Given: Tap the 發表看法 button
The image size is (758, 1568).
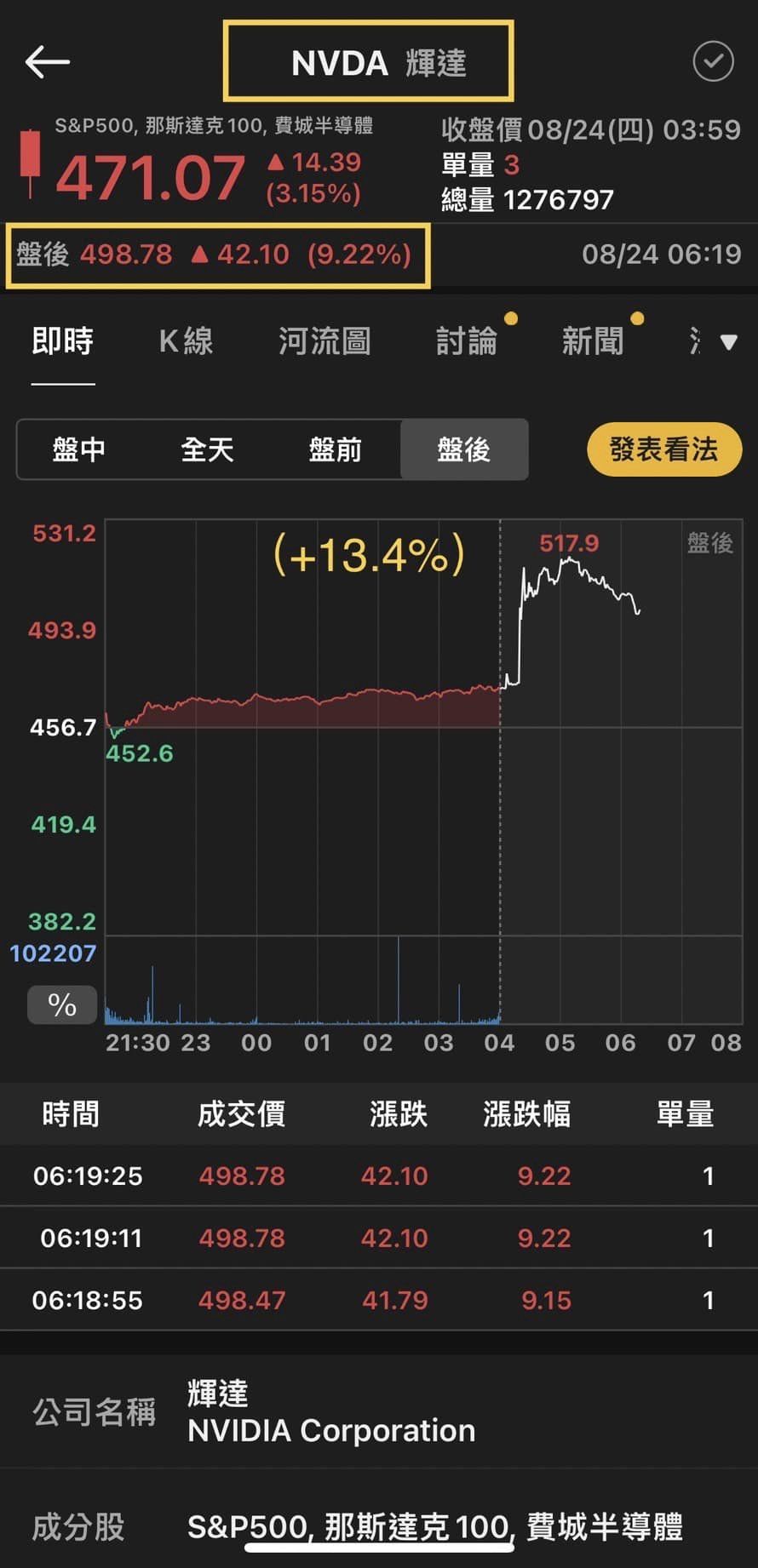Looking at the screenshot, I should (664, 449).
